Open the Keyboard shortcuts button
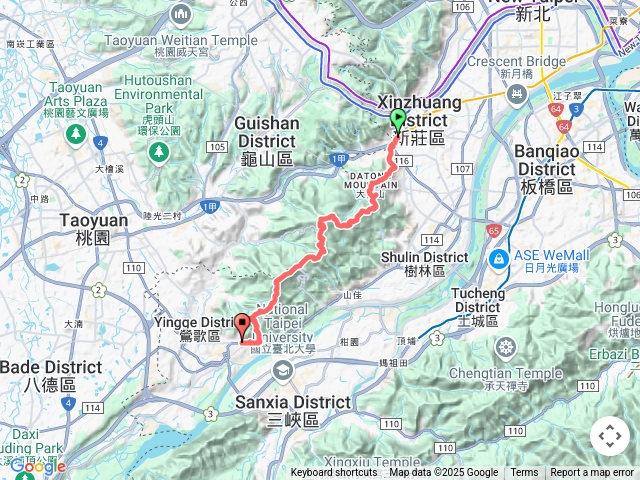This screenshot has height=480, width=640. click(335, 473)
